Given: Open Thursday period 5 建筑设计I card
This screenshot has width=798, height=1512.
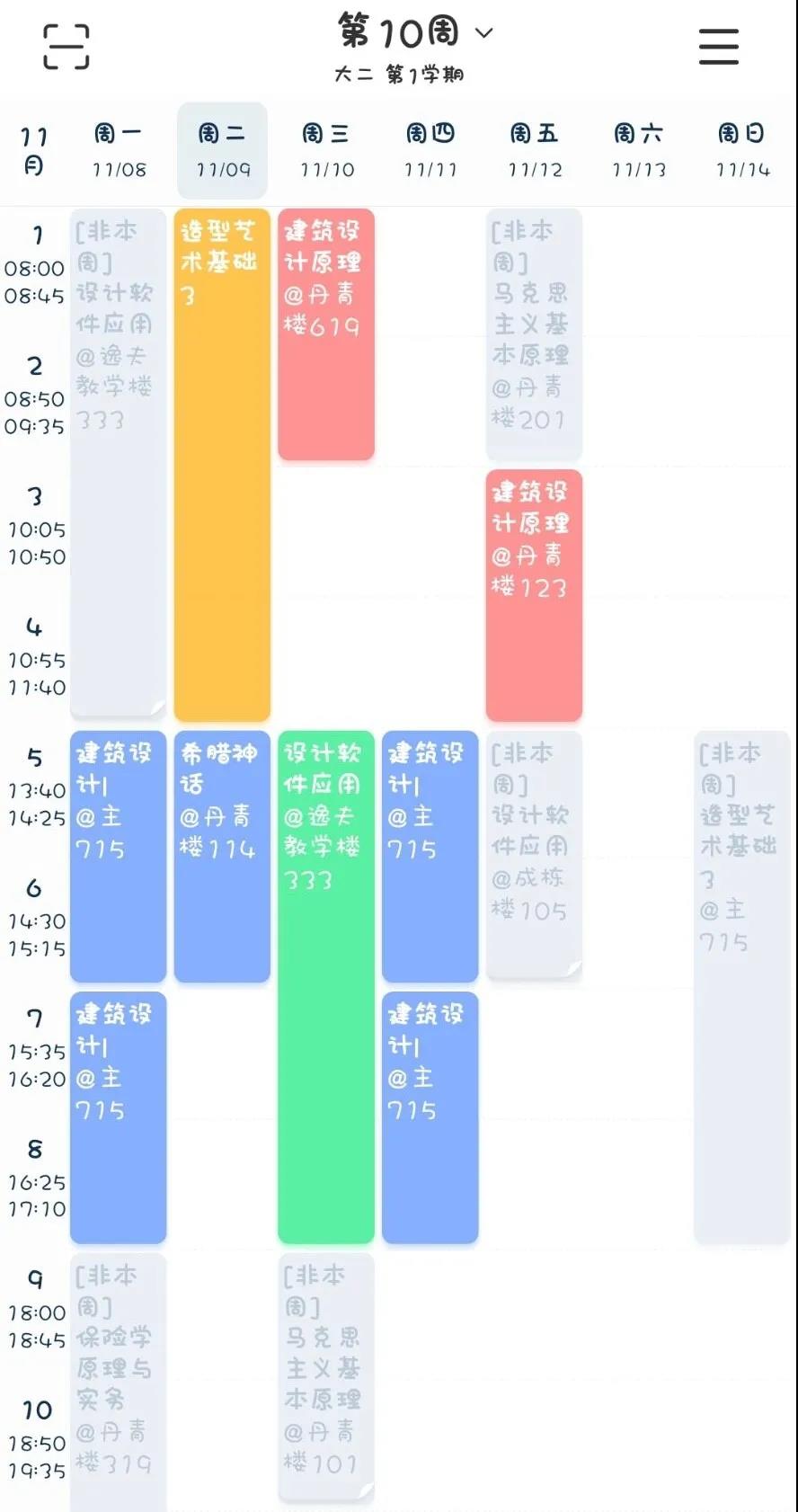Looking at the screenshot, I should pos(430,856).
